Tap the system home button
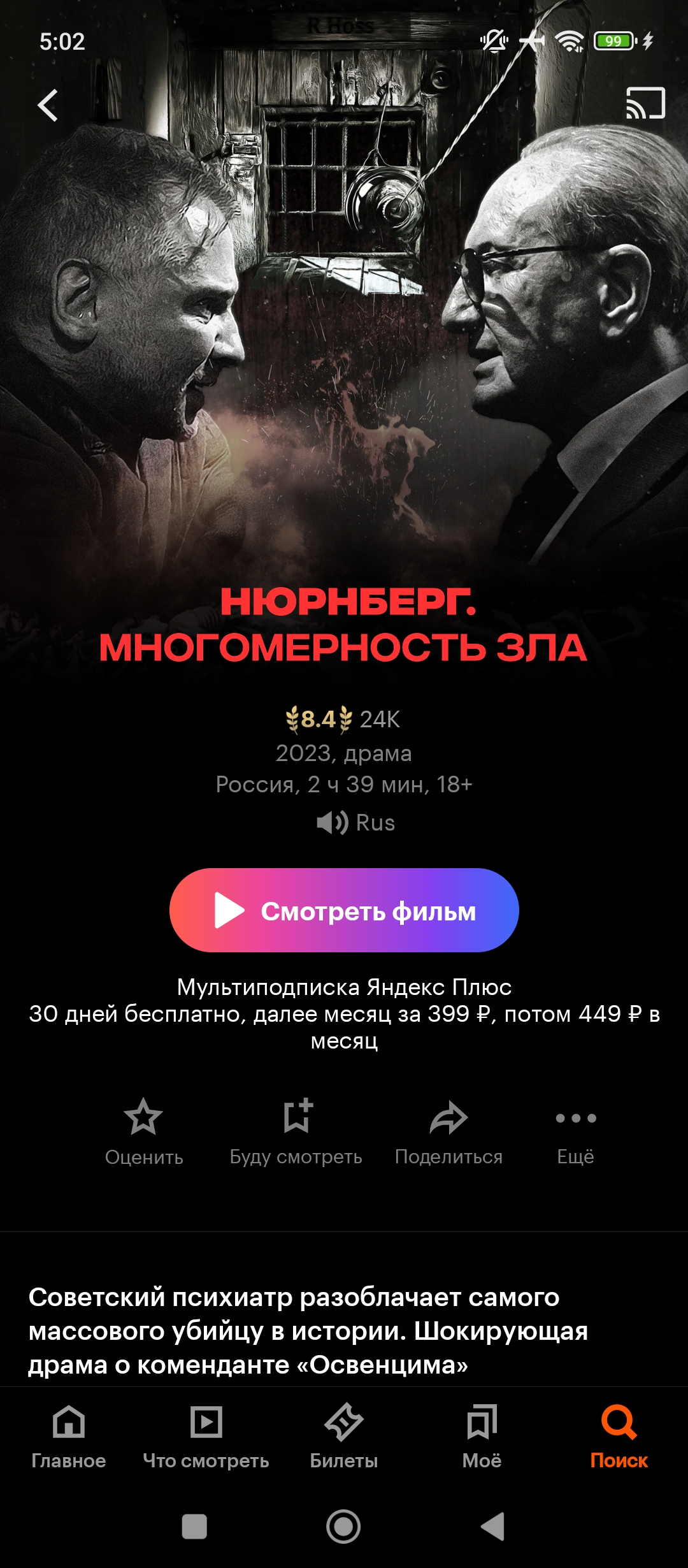Image resolution: width=688 pixels, height=1568 pixels. pos(343,1527)
